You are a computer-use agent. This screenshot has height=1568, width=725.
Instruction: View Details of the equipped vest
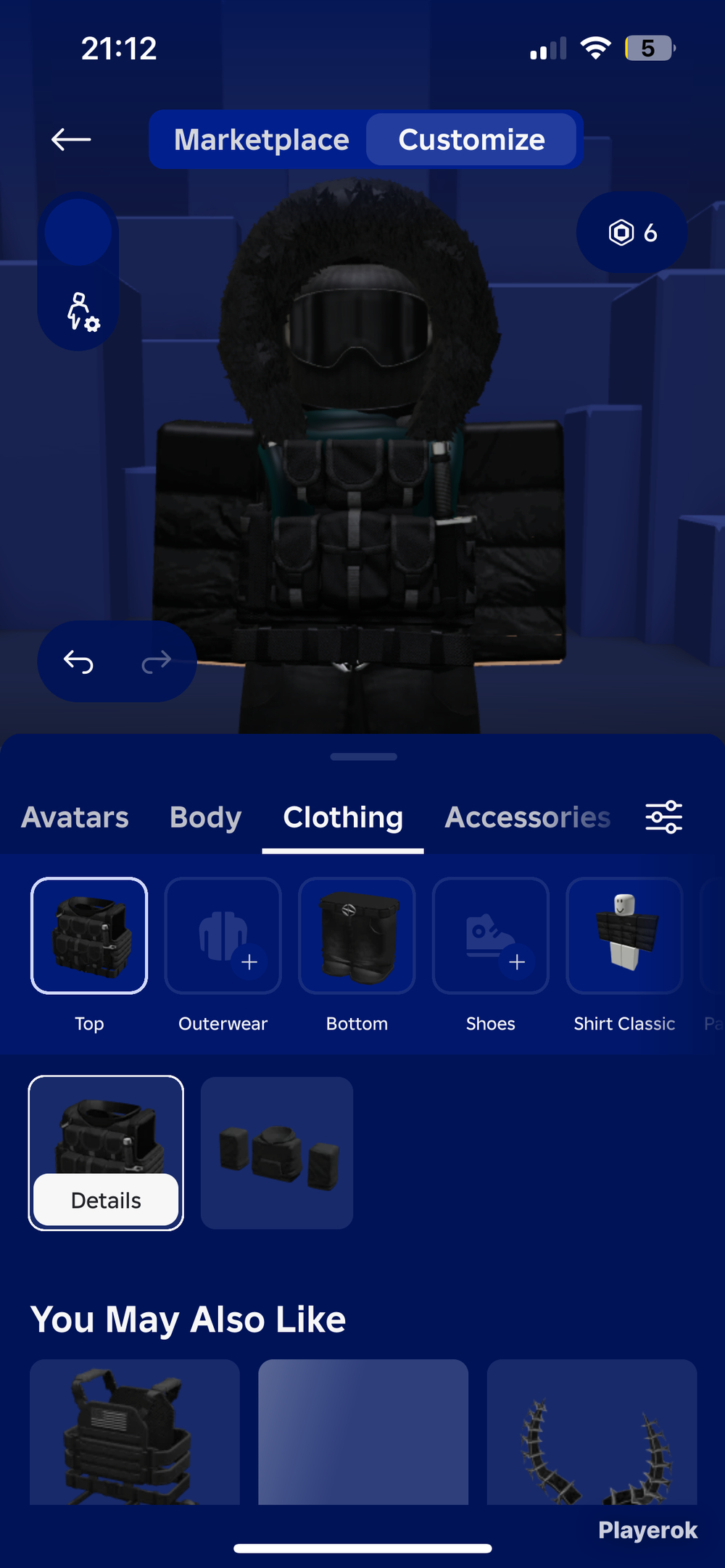pos(106,1200)
